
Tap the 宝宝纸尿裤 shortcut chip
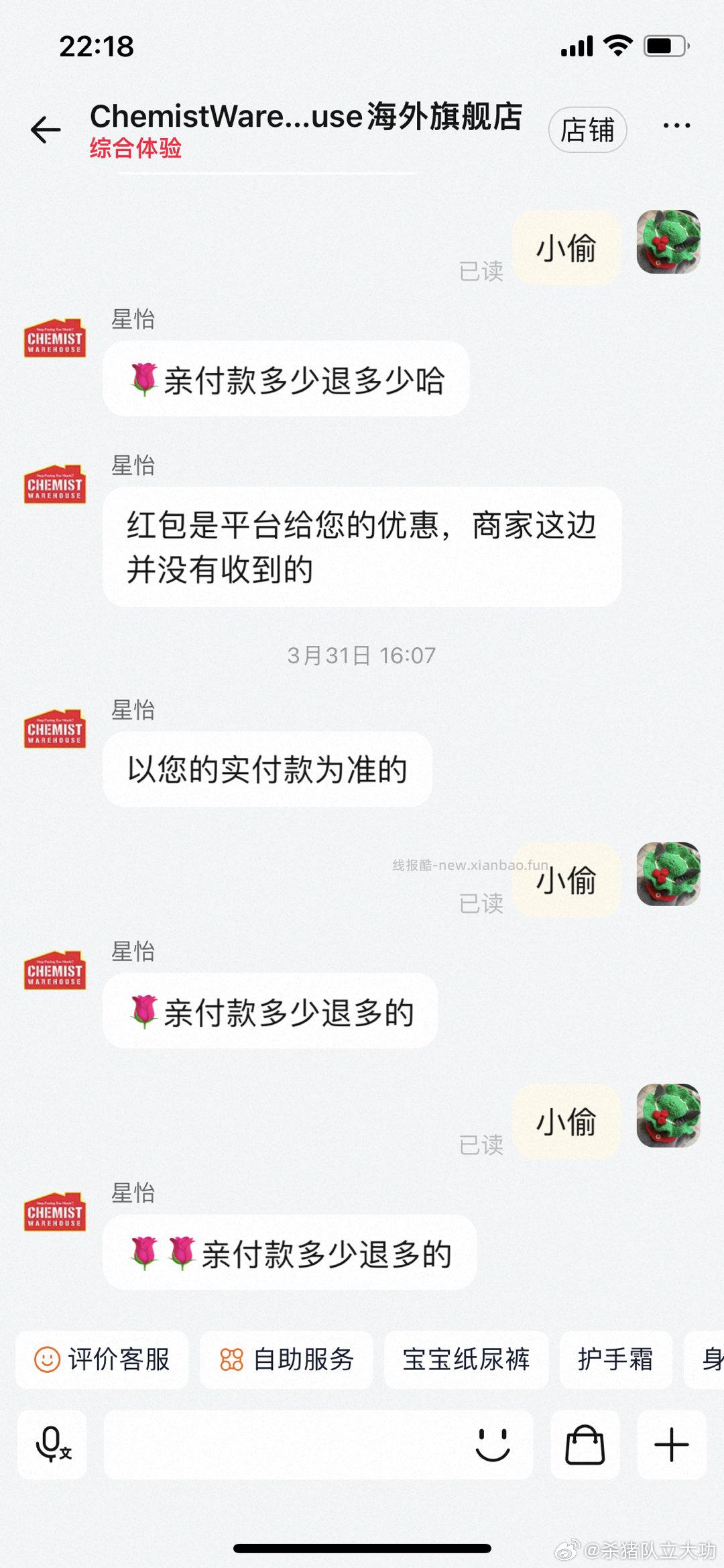(x=465, y=1359)
